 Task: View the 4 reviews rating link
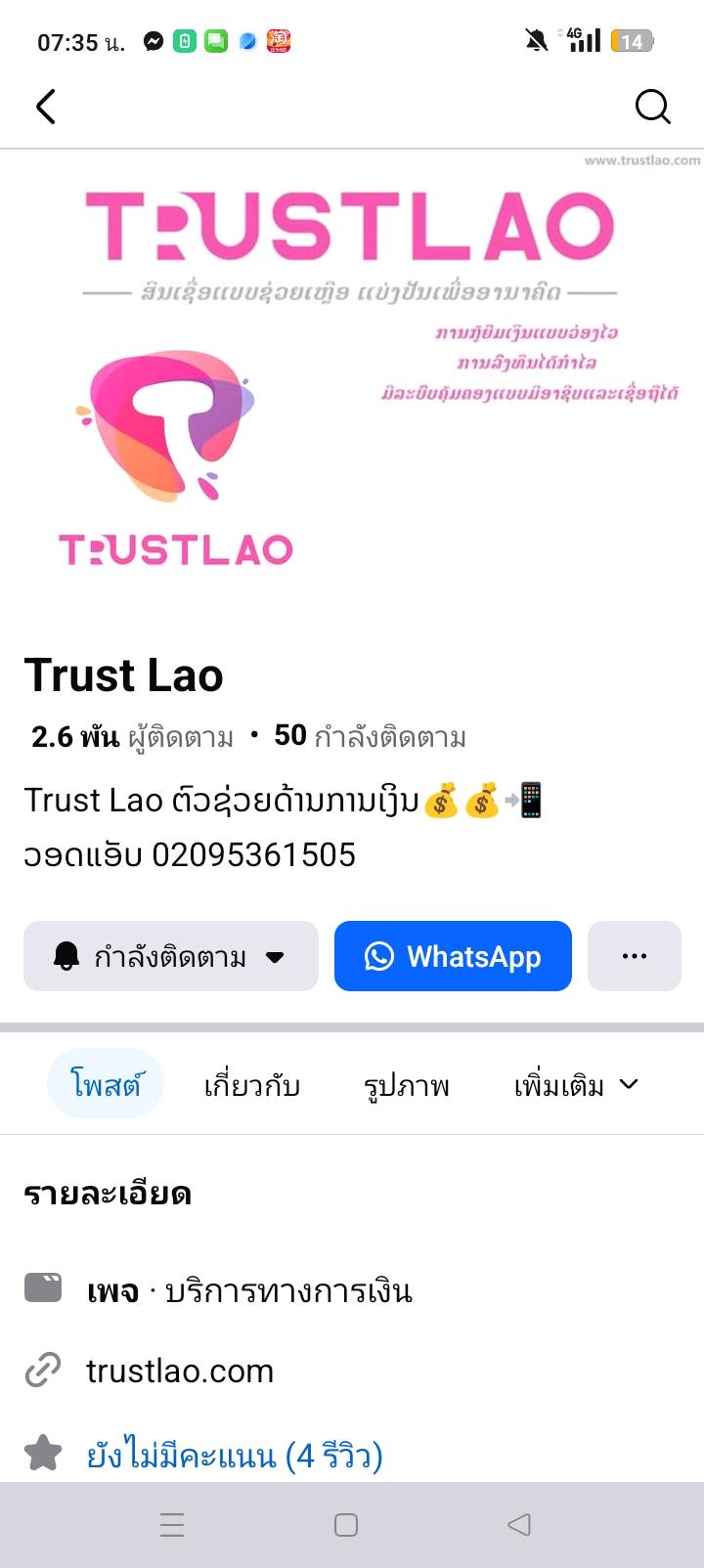click(x=235, y=1456)
